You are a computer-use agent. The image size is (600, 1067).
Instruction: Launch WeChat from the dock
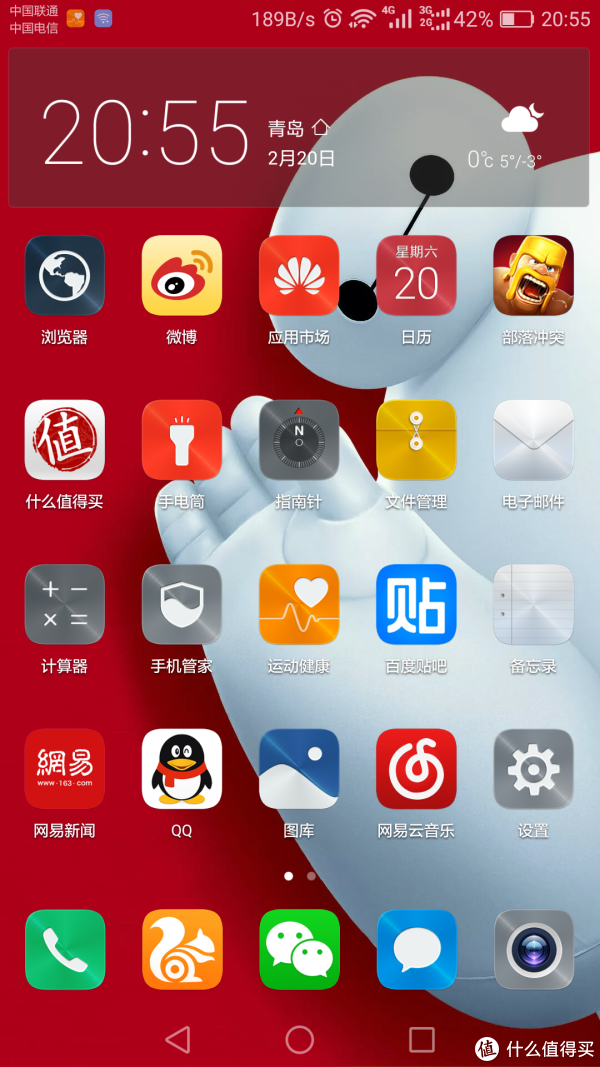(299, 949)
